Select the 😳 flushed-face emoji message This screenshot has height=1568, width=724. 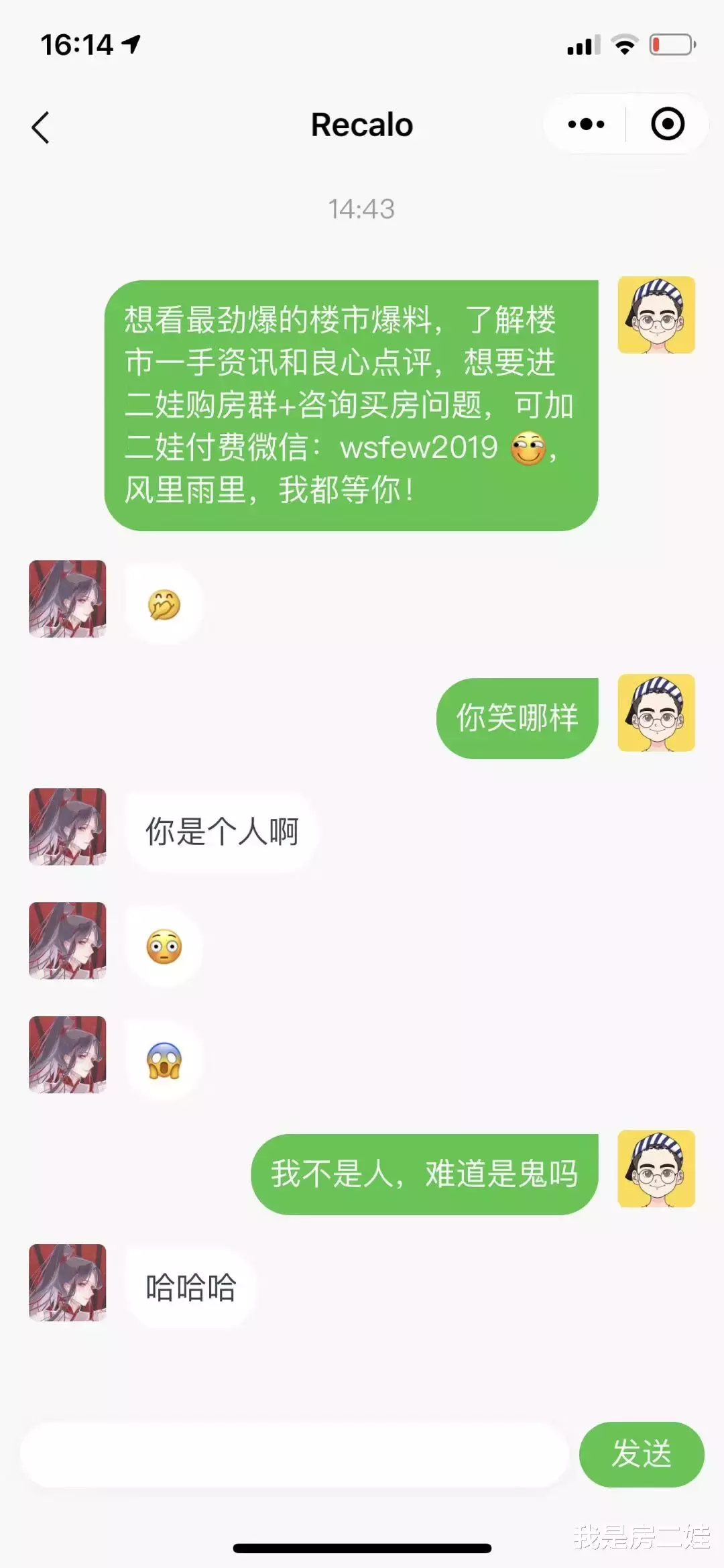(x=163, y=944)
